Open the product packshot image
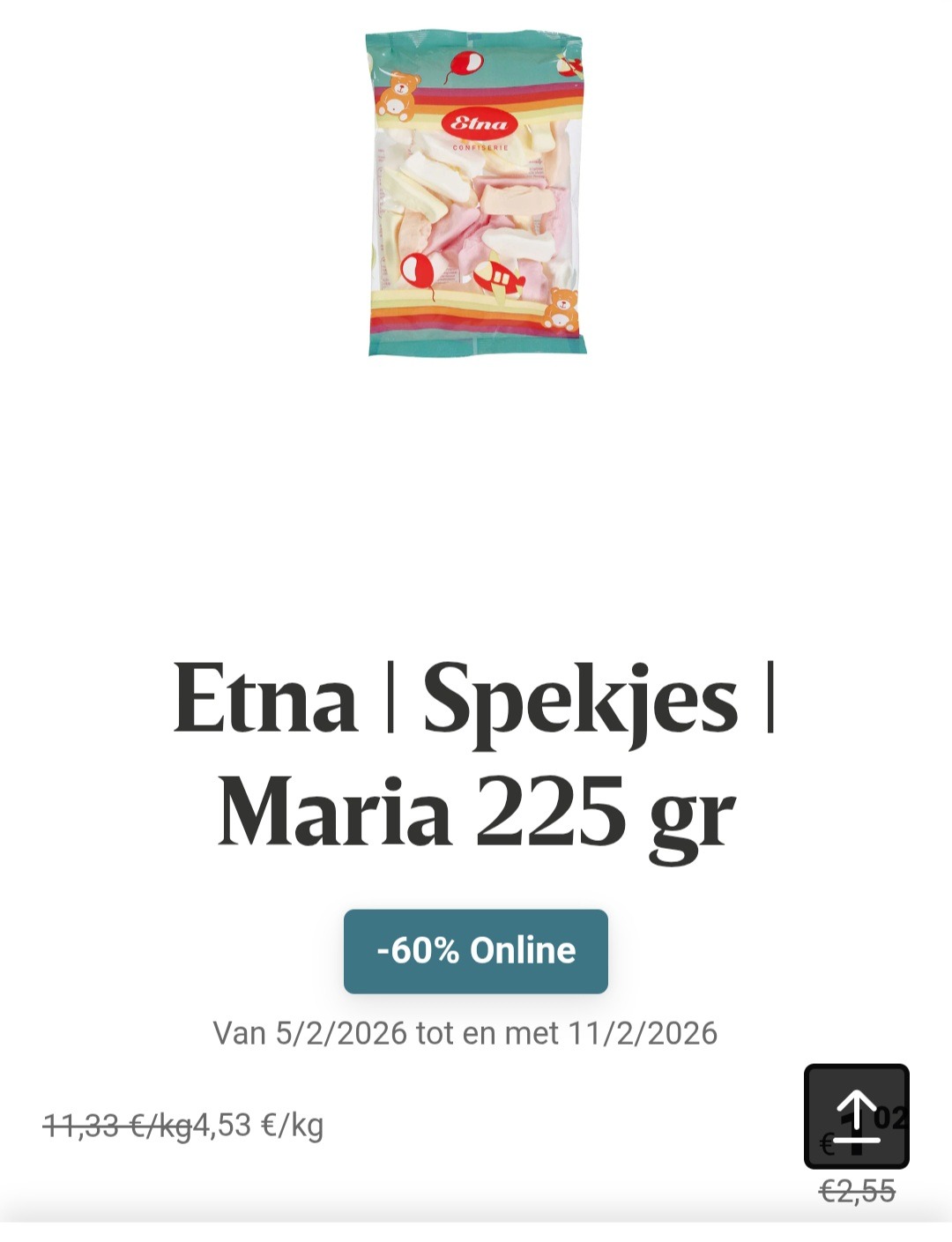The image size is (952, 1242). 476,194
